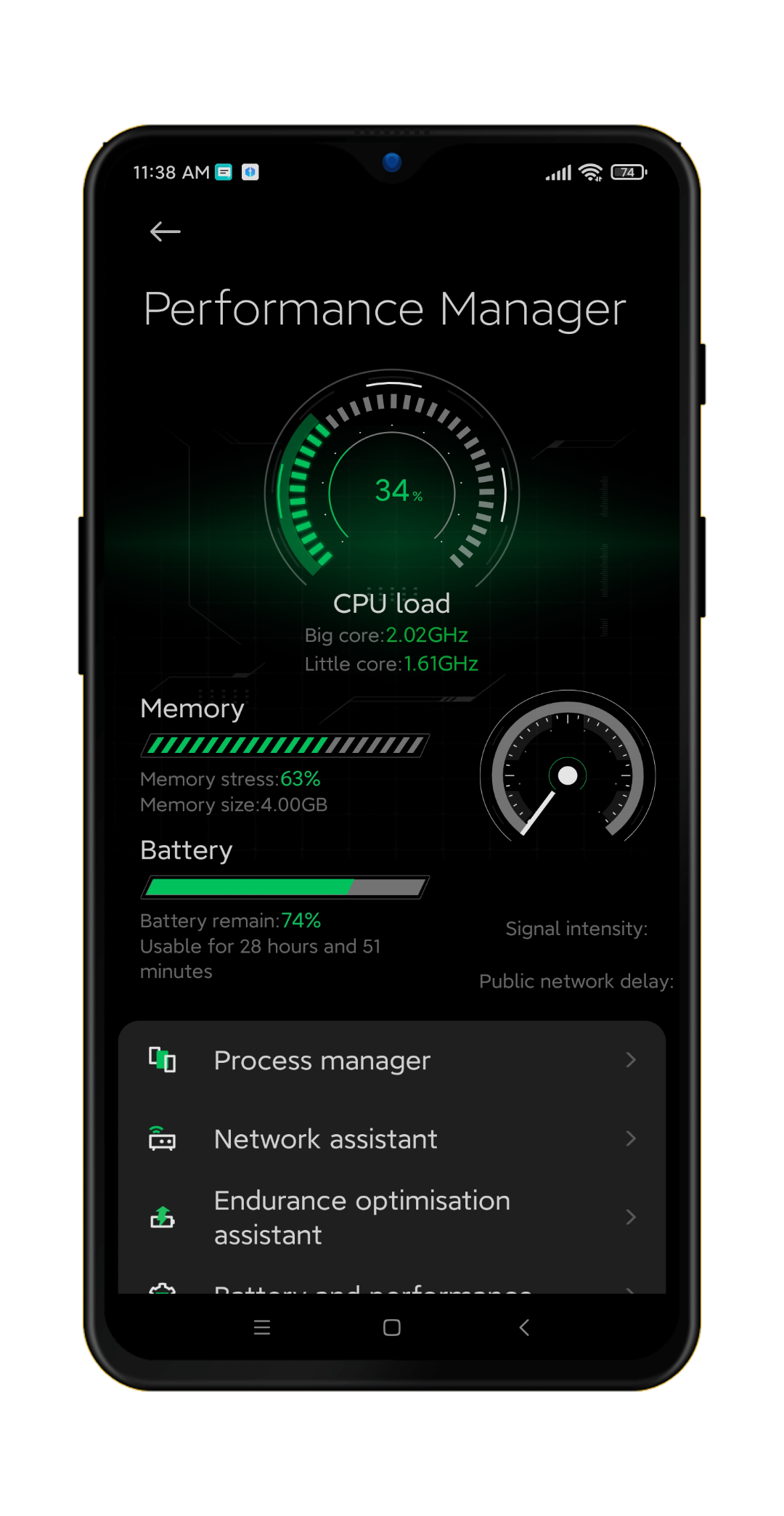Tap the system home button
Viewport: 784px width, 1516px height.
click(392, 1328)
